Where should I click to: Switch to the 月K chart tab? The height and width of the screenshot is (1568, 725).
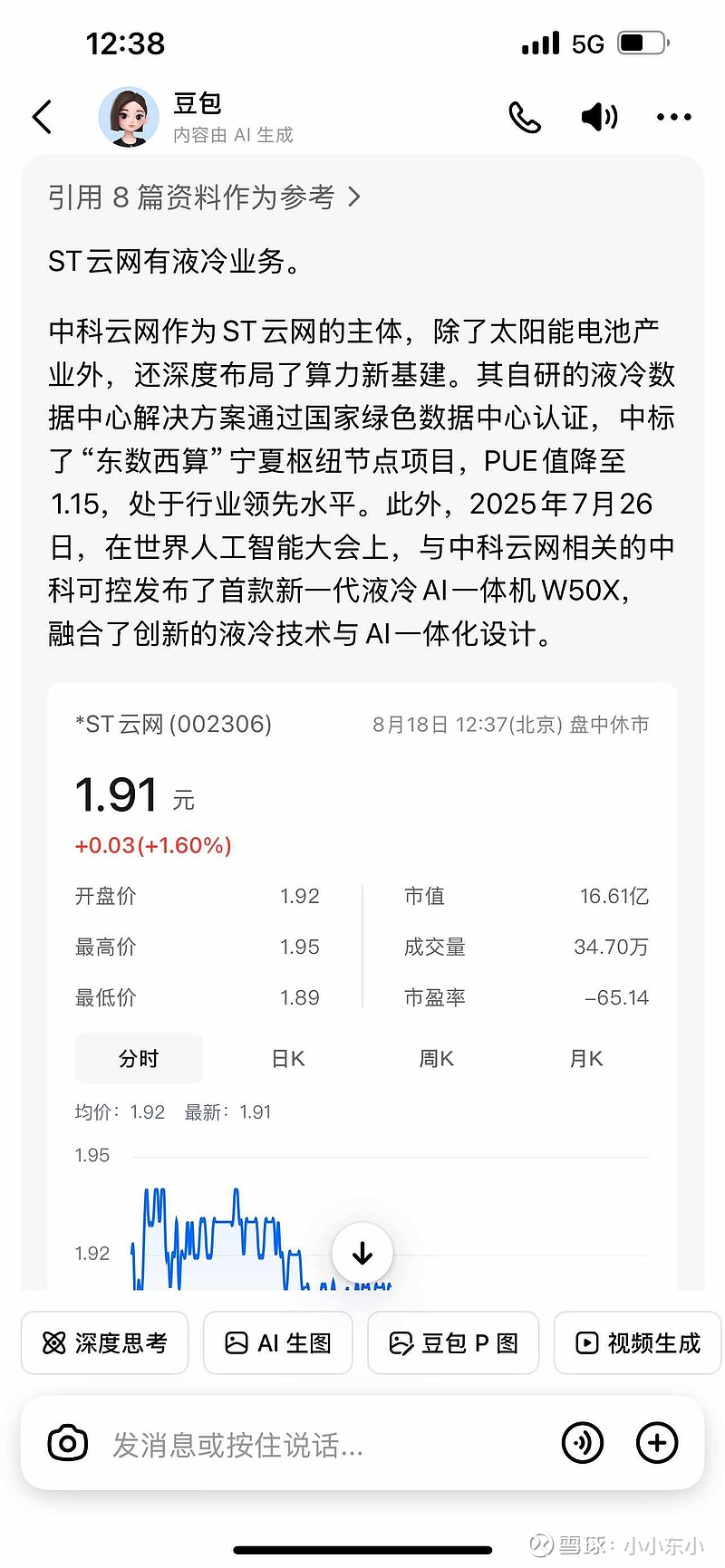point(586,1058)
